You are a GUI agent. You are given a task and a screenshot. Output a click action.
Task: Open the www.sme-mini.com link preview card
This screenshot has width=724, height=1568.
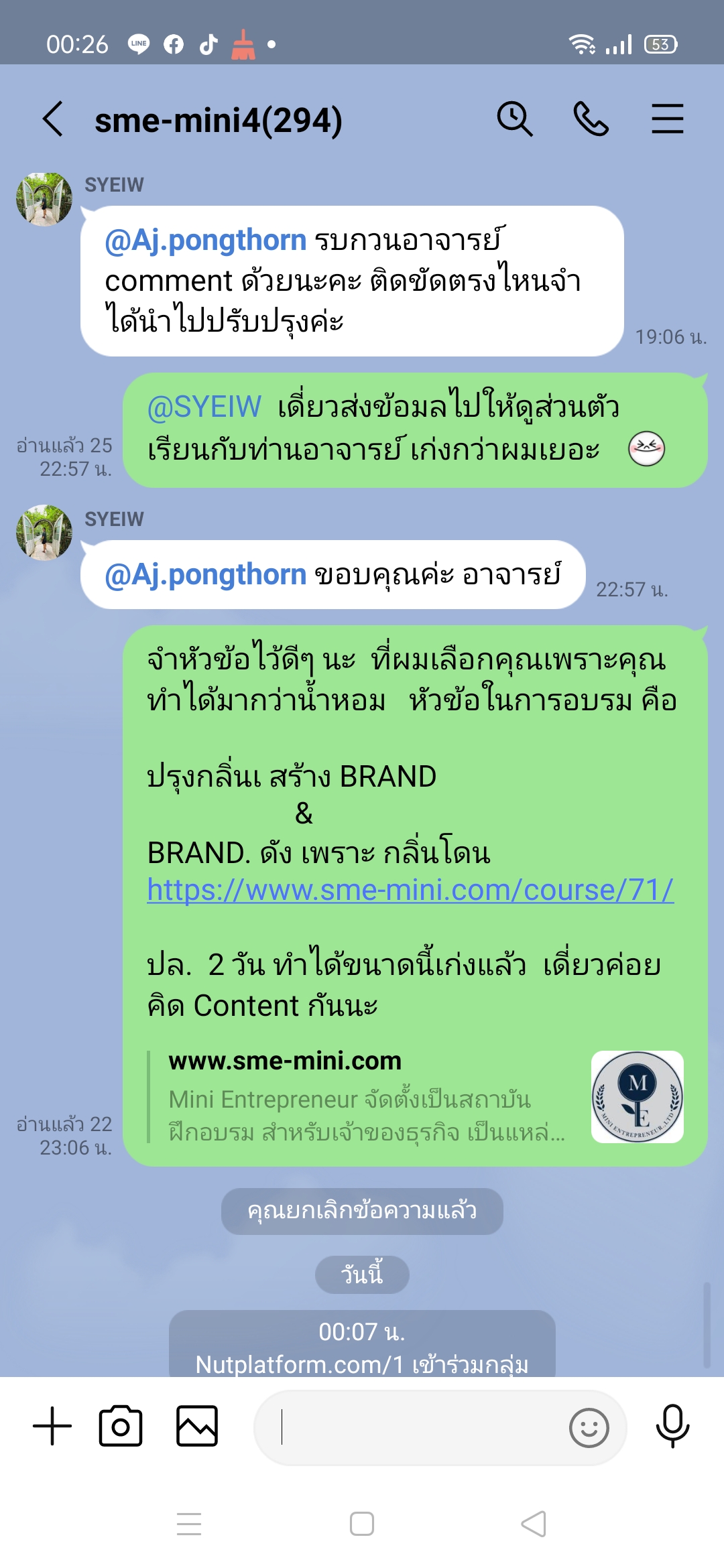click(x=416, y=1096)
